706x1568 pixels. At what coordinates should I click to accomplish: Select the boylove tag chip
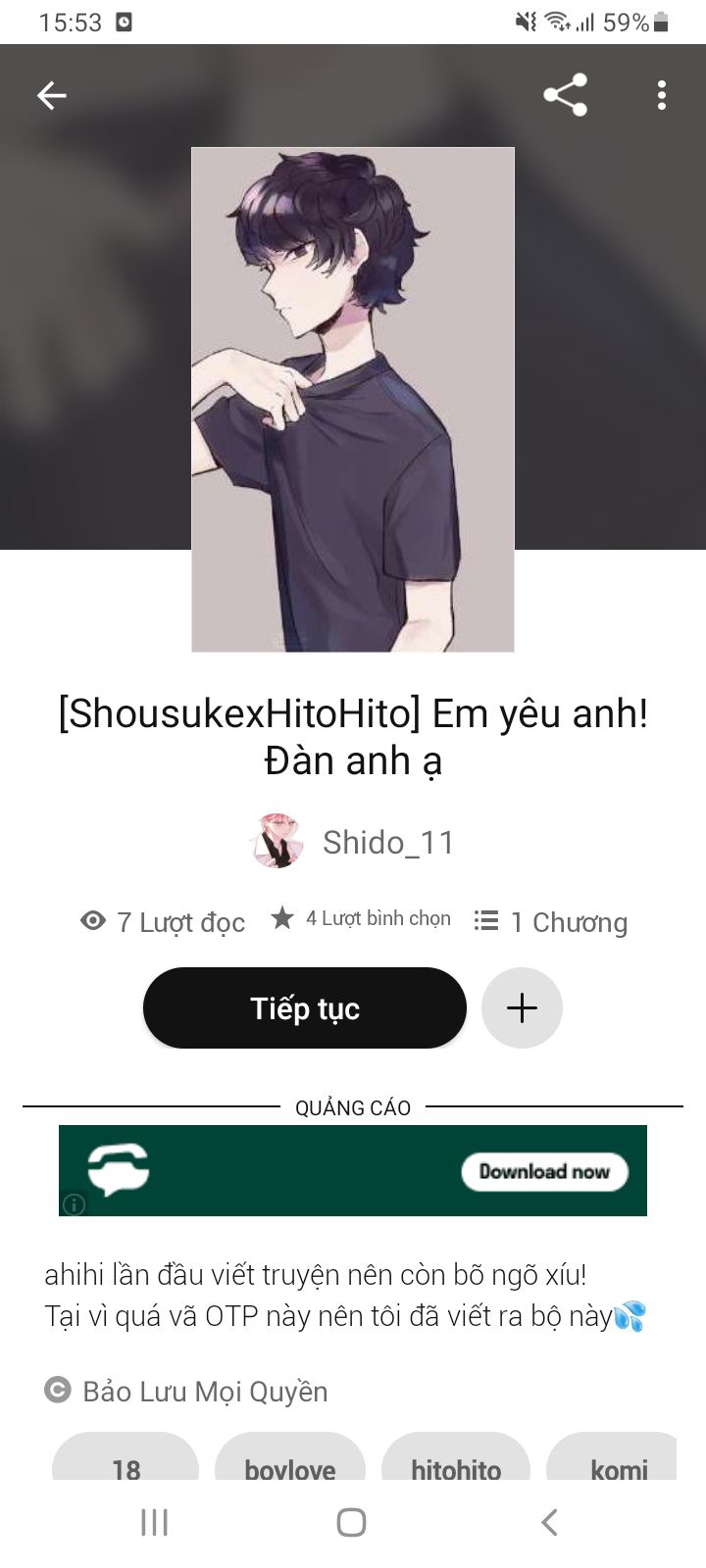pyautogui.click(x=290, y=1460)
